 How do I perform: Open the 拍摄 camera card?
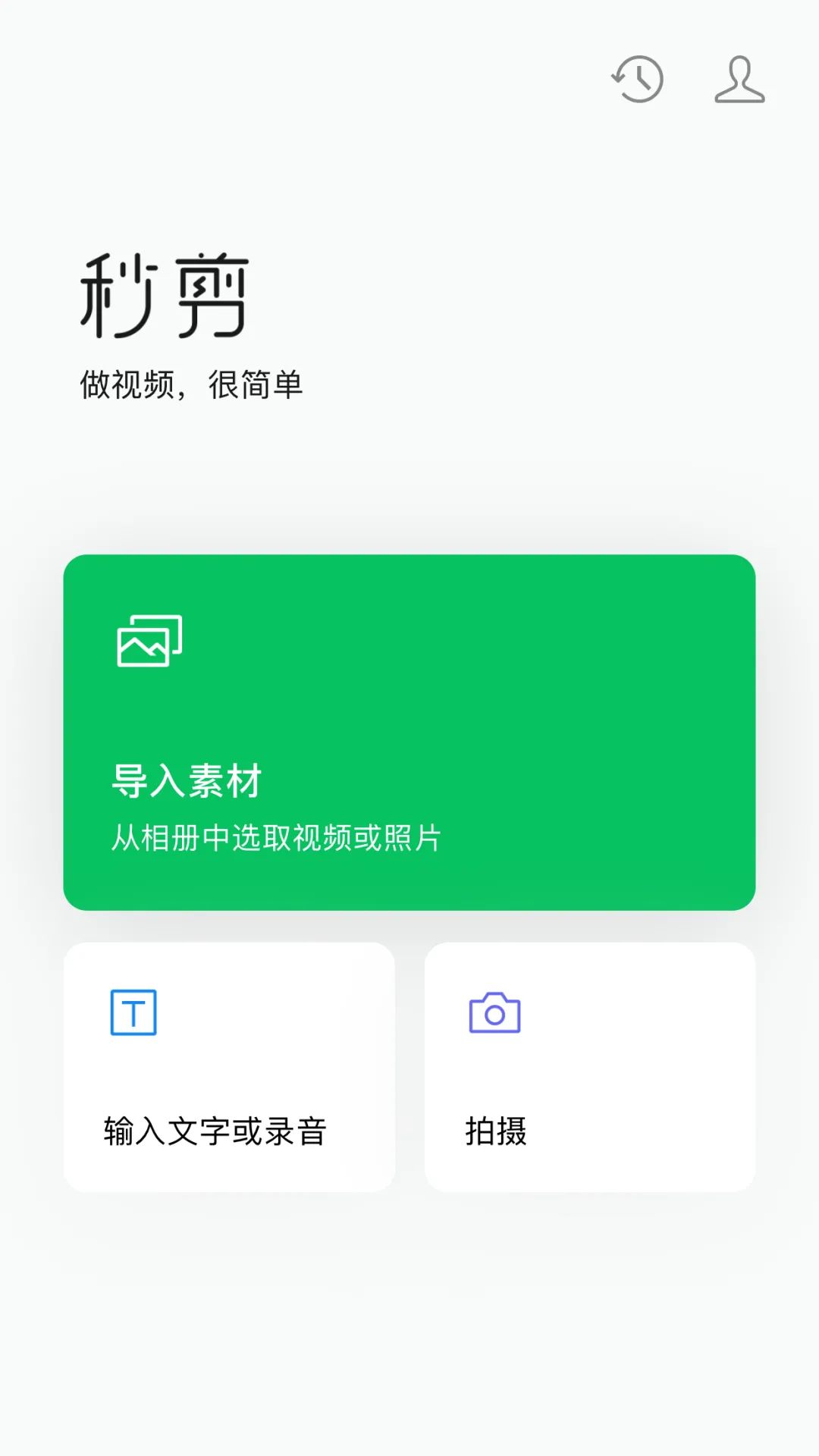point(590,1067)
